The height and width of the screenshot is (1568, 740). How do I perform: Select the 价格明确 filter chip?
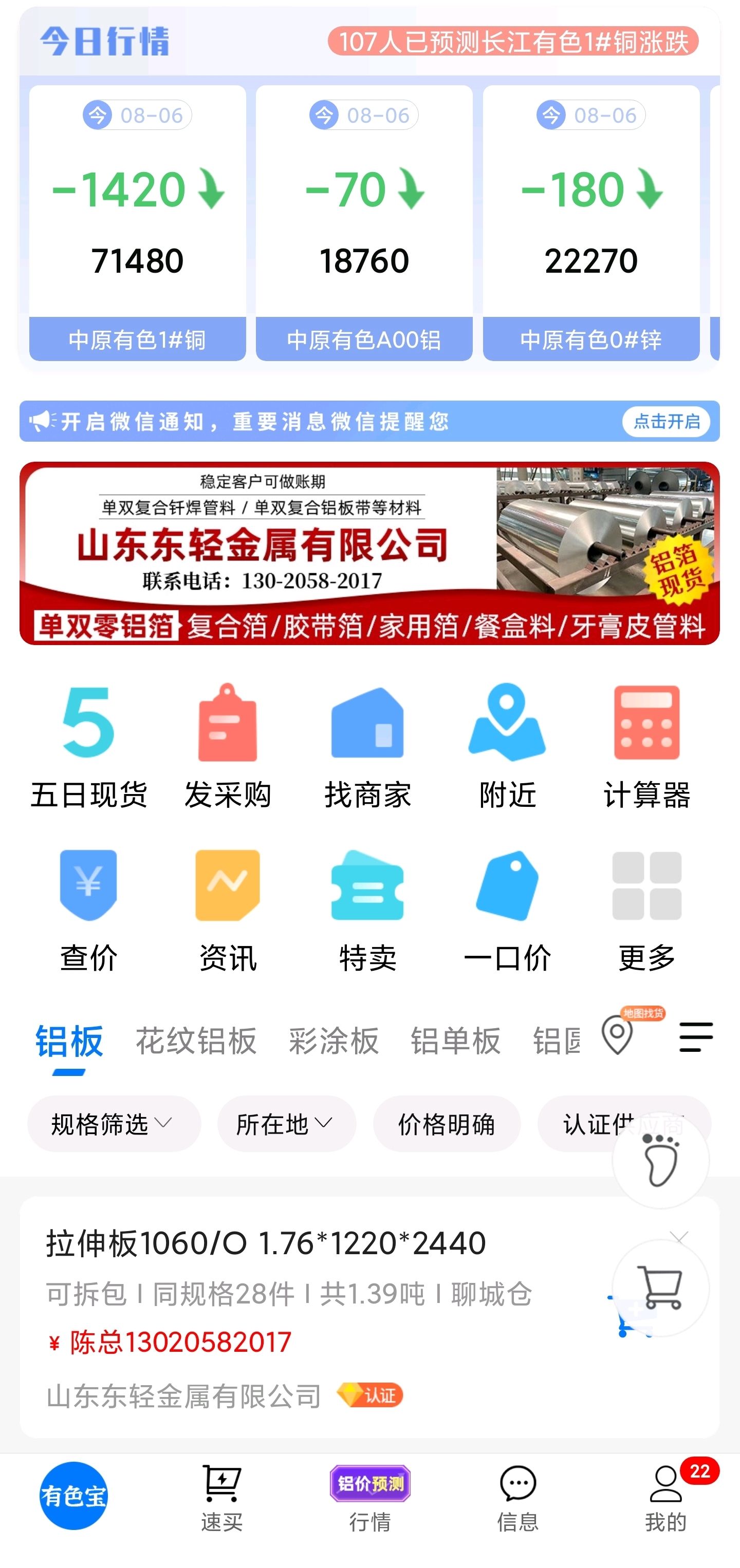coord(447,1124)
